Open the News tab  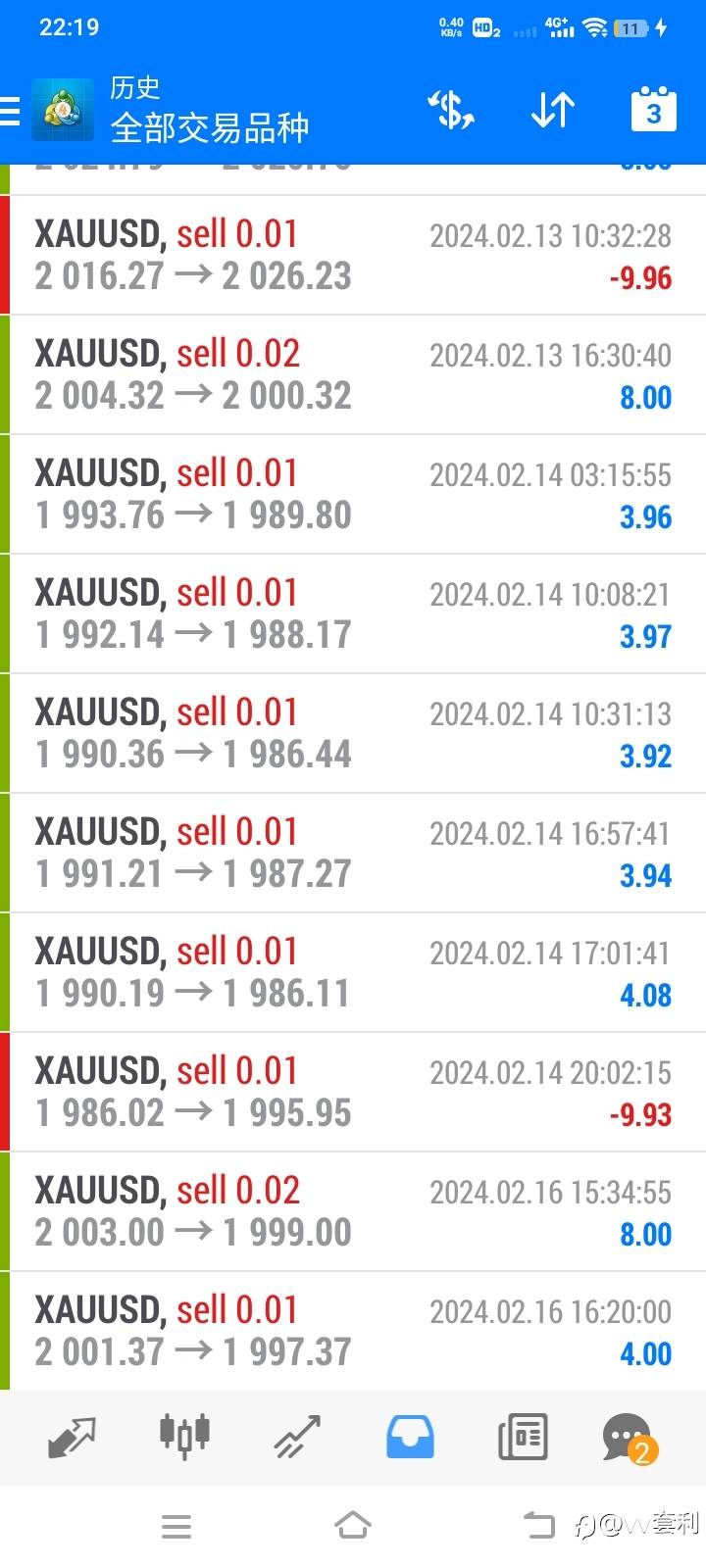coord(523,1438)
